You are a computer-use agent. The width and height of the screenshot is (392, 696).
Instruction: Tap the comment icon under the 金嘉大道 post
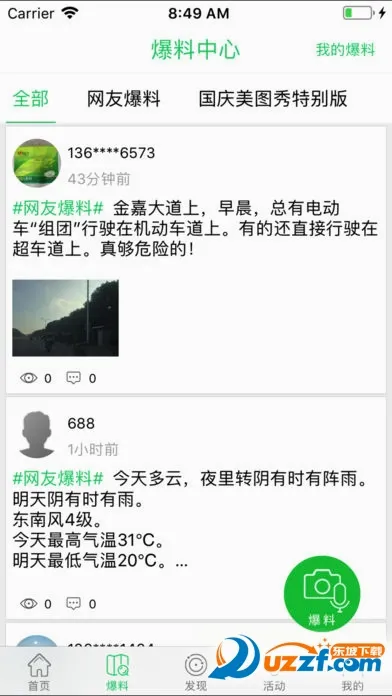pos(73,378)
